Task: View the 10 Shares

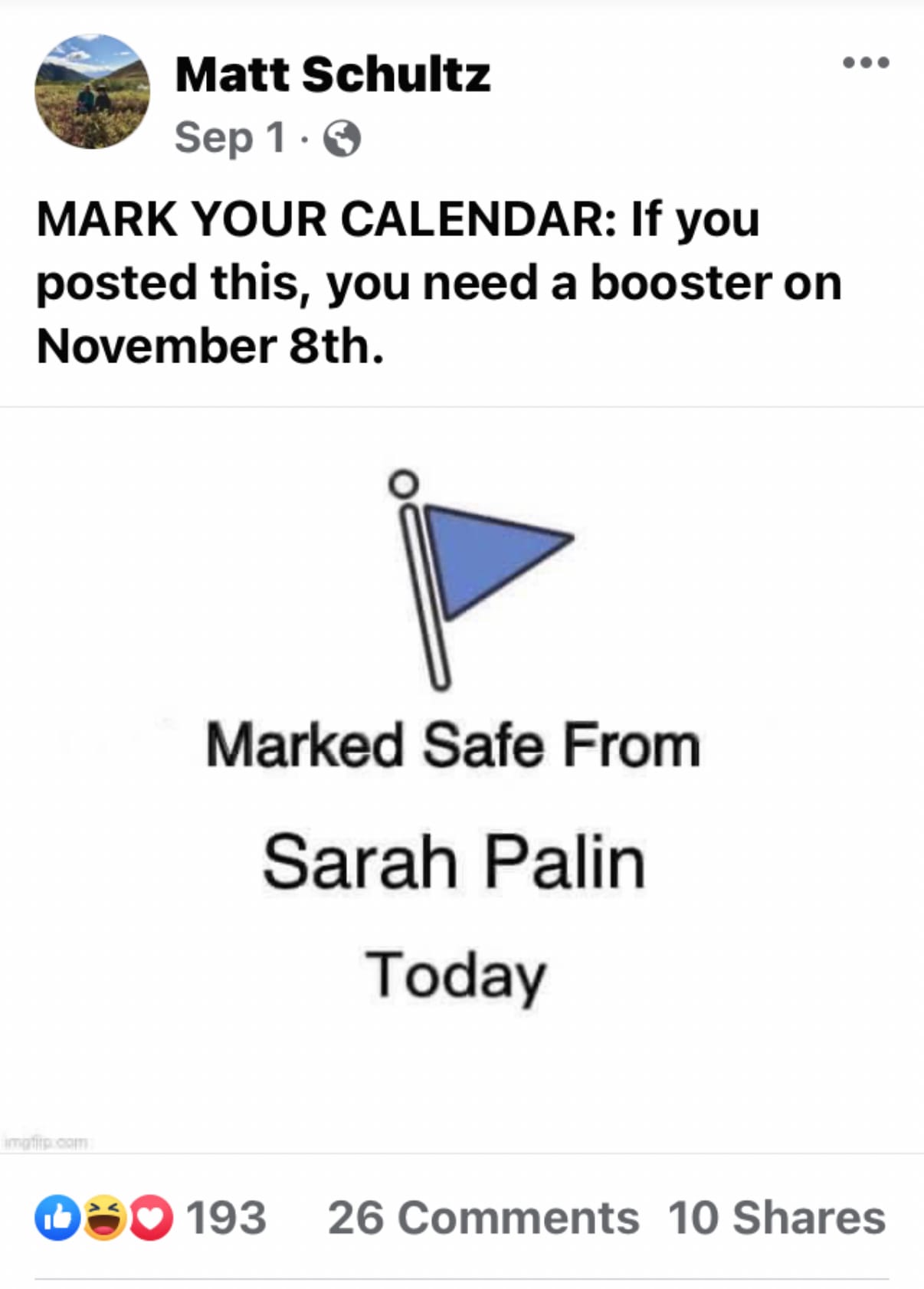Action: (775, 1217)
